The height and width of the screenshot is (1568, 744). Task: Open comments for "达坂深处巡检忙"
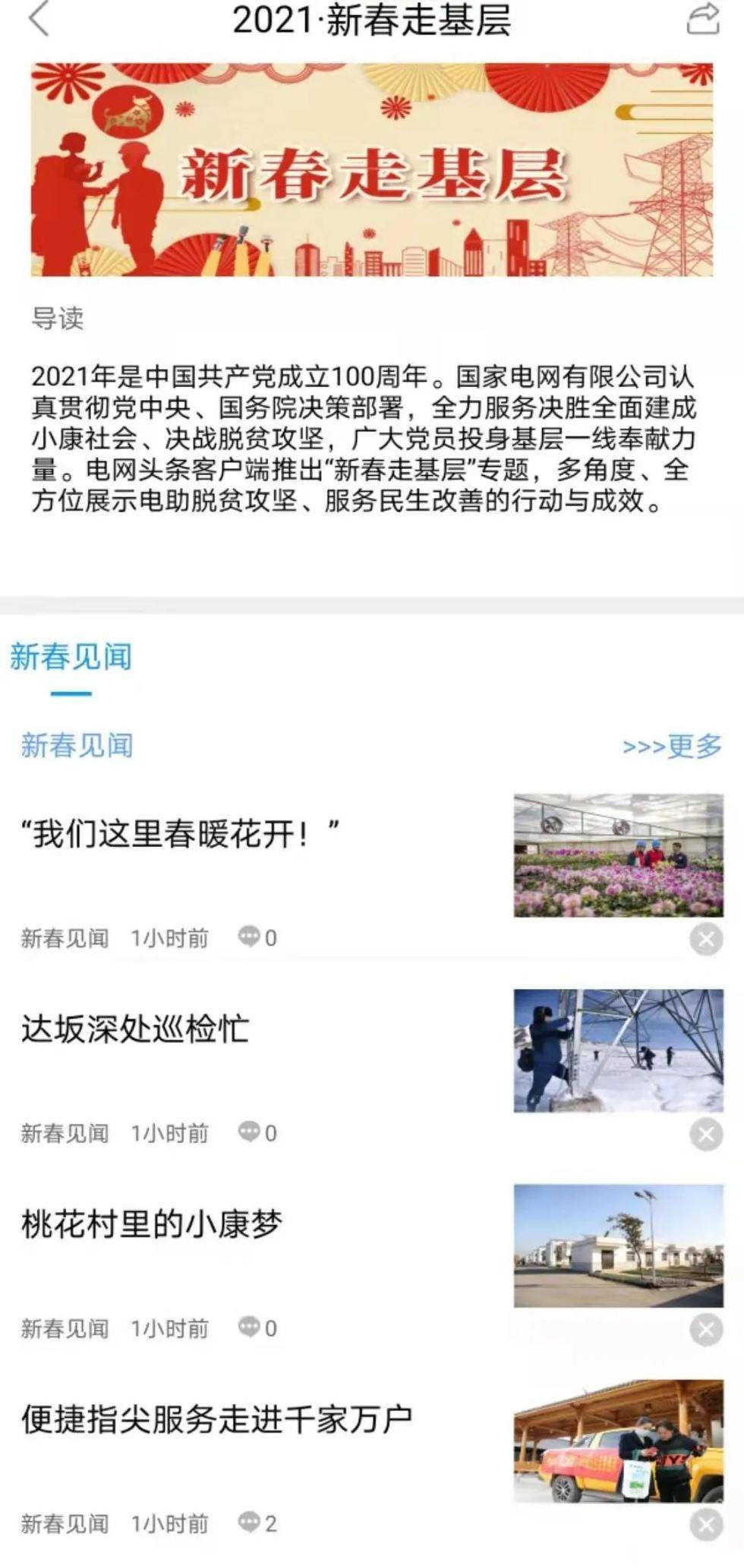(251, 1134)
